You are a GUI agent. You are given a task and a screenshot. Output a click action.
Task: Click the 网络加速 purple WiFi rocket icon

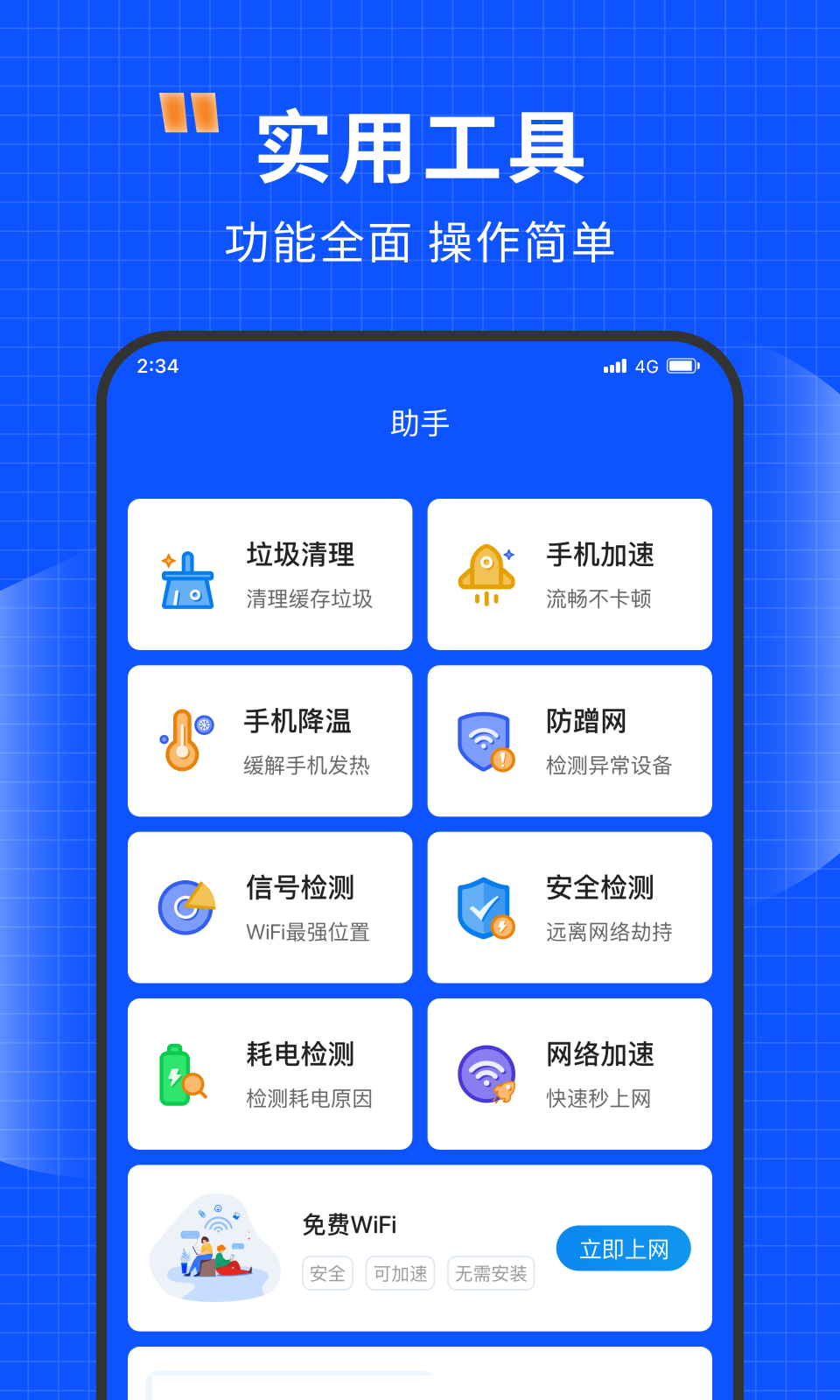(485, 1074)
